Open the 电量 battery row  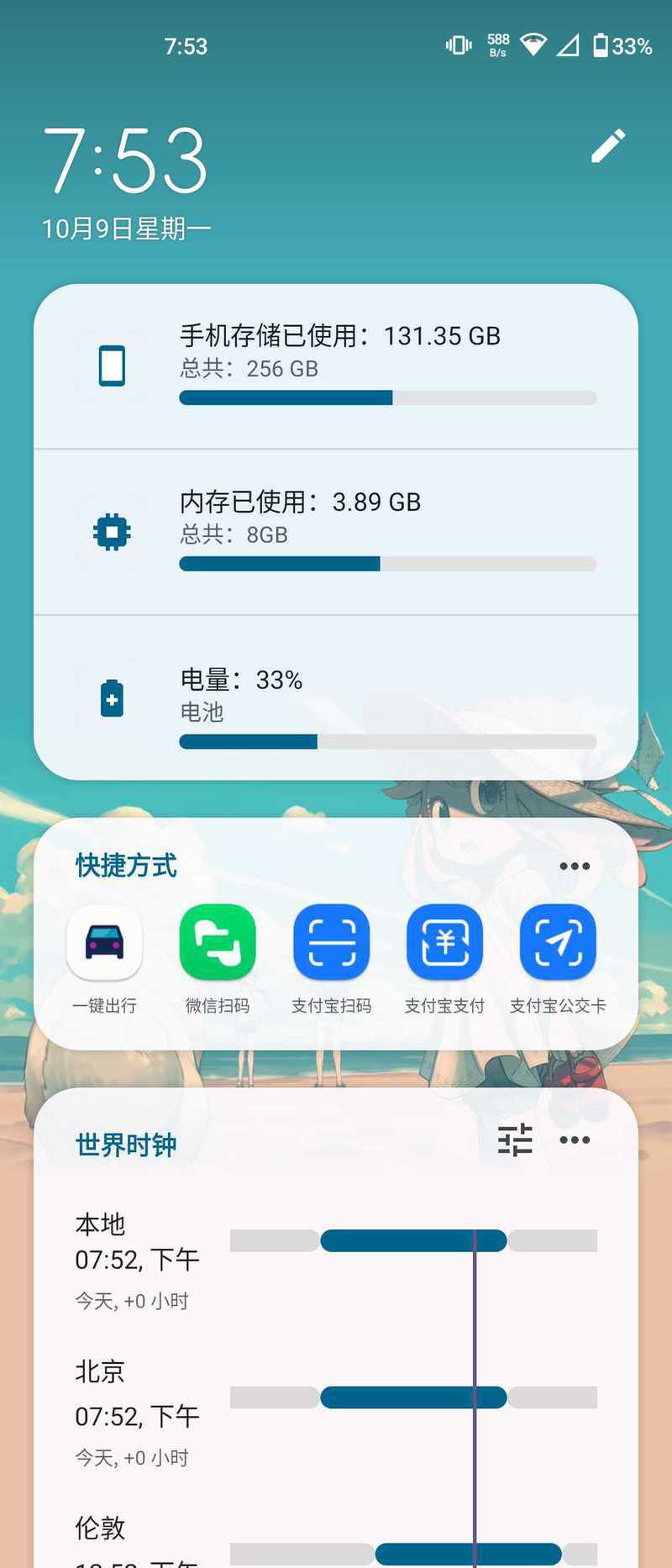coord(336,699)
